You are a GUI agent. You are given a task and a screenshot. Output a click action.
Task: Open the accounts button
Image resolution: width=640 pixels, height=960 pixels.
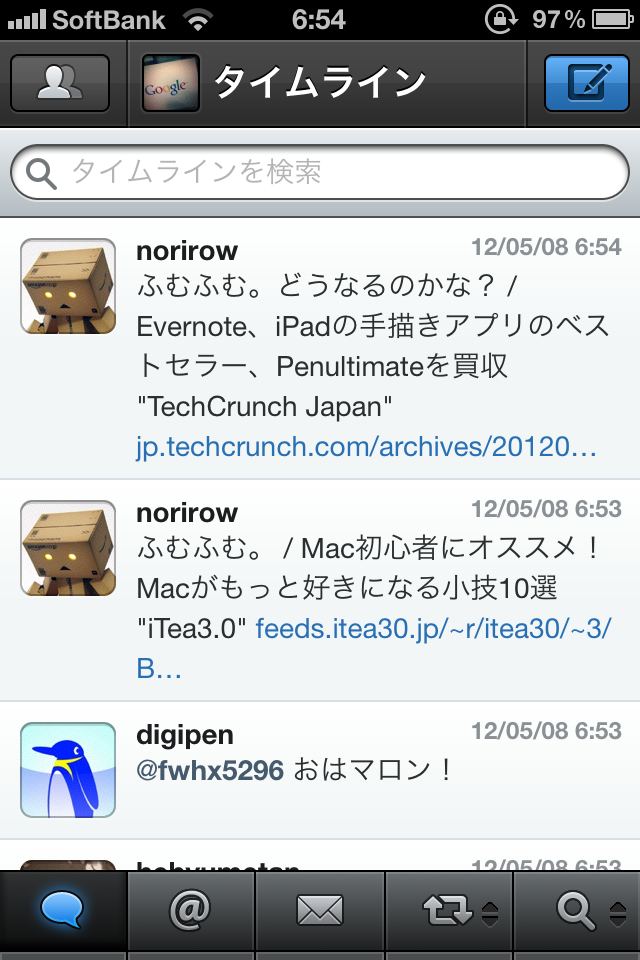[60, 83]
